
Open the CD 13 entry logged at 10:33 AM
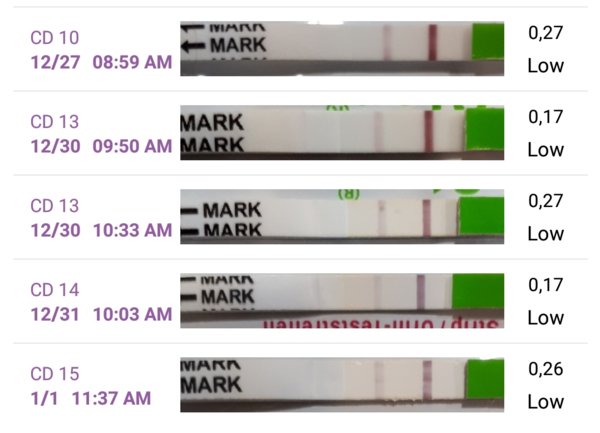click(100, 218)
